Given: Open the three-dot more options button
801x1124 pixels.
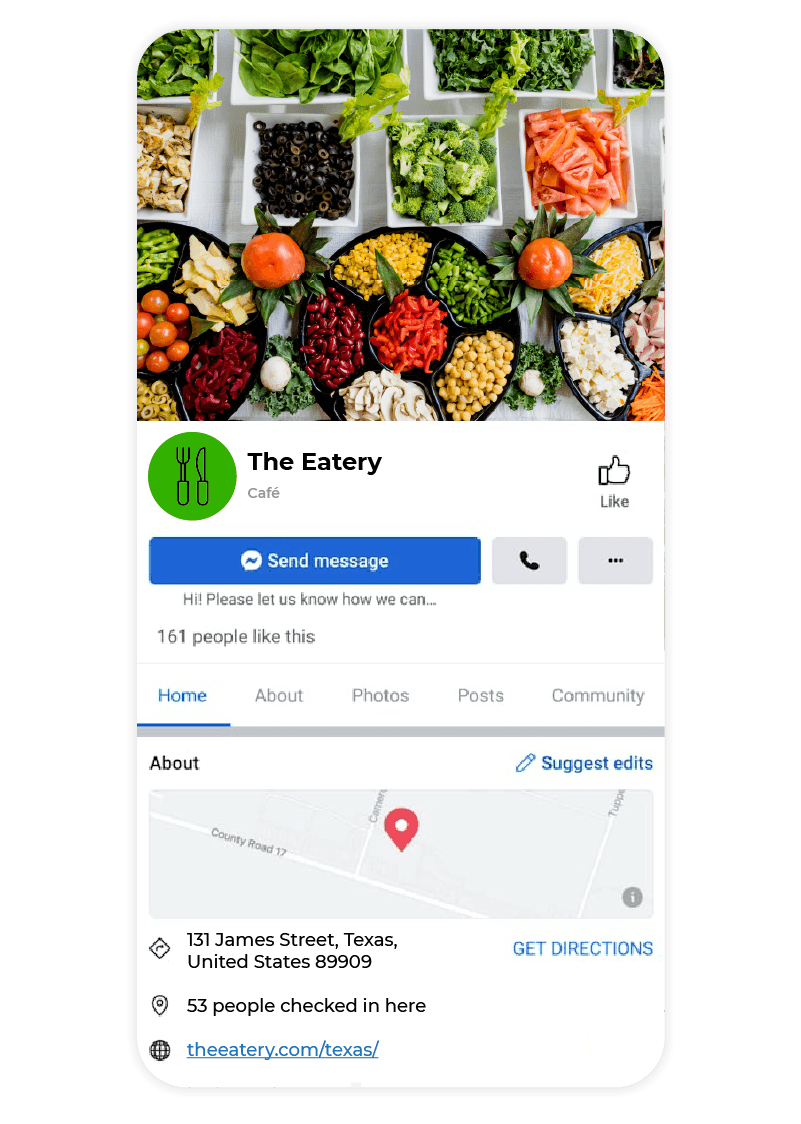Looking at the screenshot, I should click(x=615, y=561).
